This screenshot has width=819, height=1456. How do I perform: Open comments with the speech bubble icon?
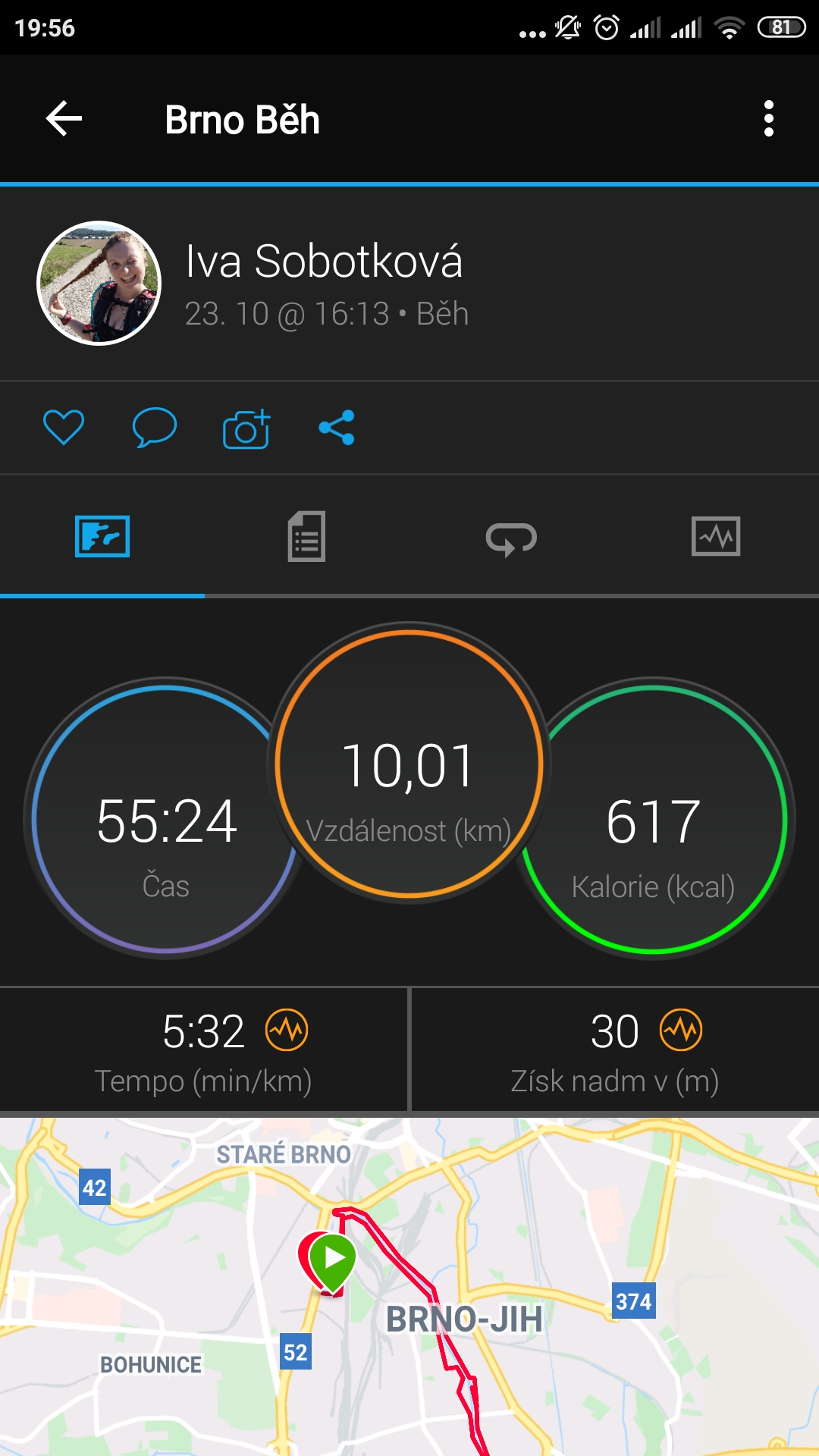[x=155, y=427]
